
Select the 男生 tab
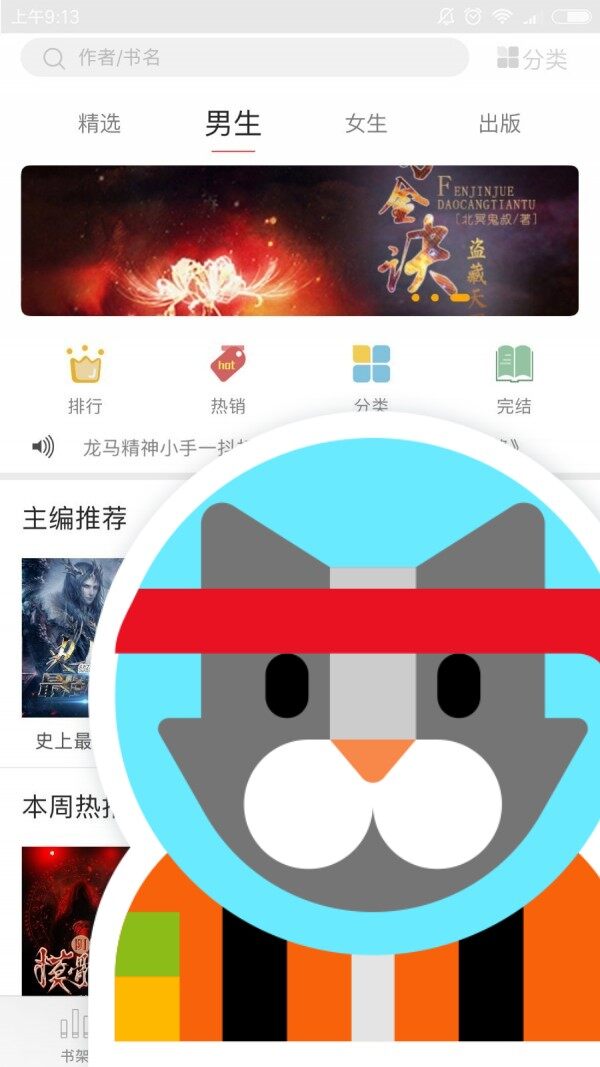point(233,124)
